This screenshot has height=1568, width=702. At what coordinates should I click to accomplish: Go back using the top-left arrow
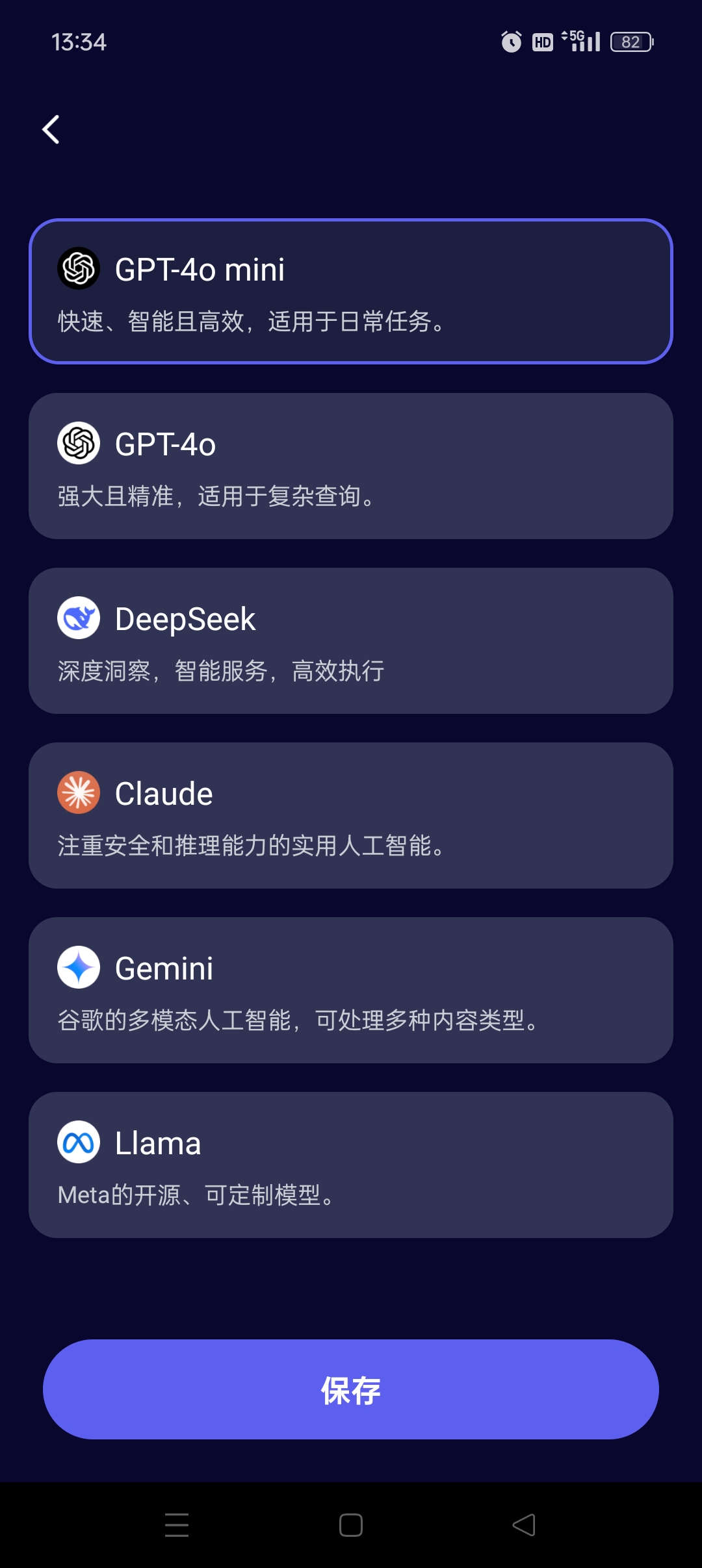(51, 129)
